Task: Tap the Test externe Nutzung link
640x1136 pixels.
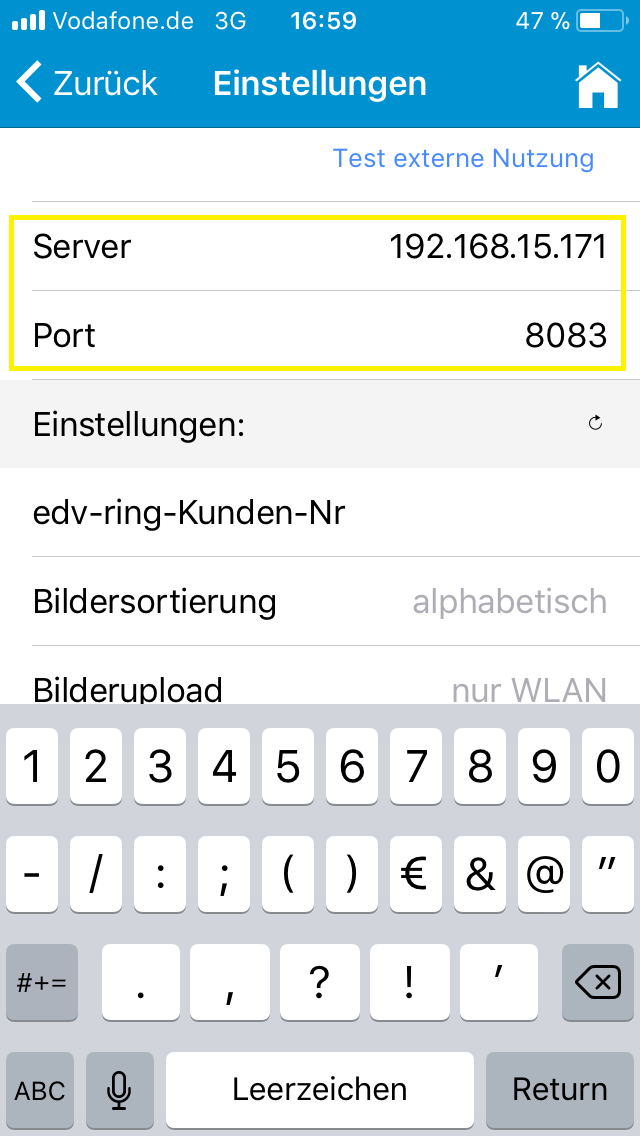Action: 463,158
